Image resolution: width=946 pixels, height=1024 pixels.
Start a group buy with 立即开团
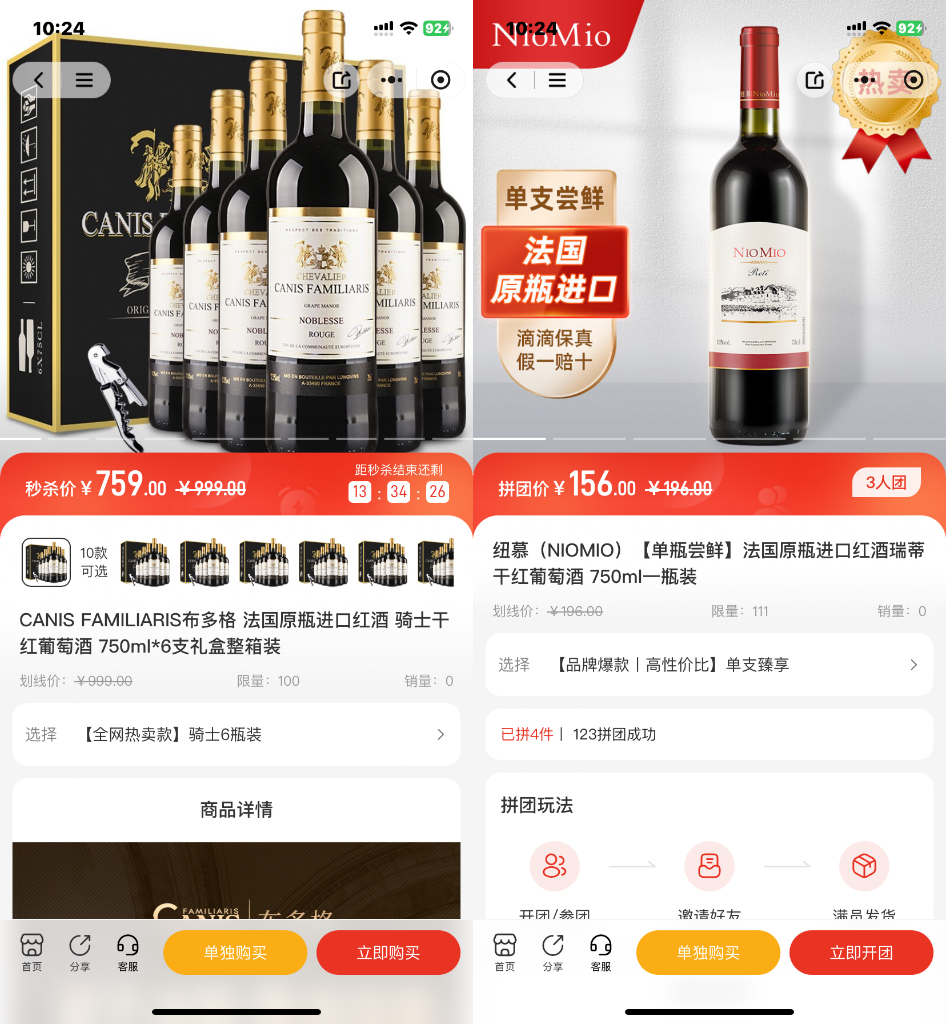861,952
